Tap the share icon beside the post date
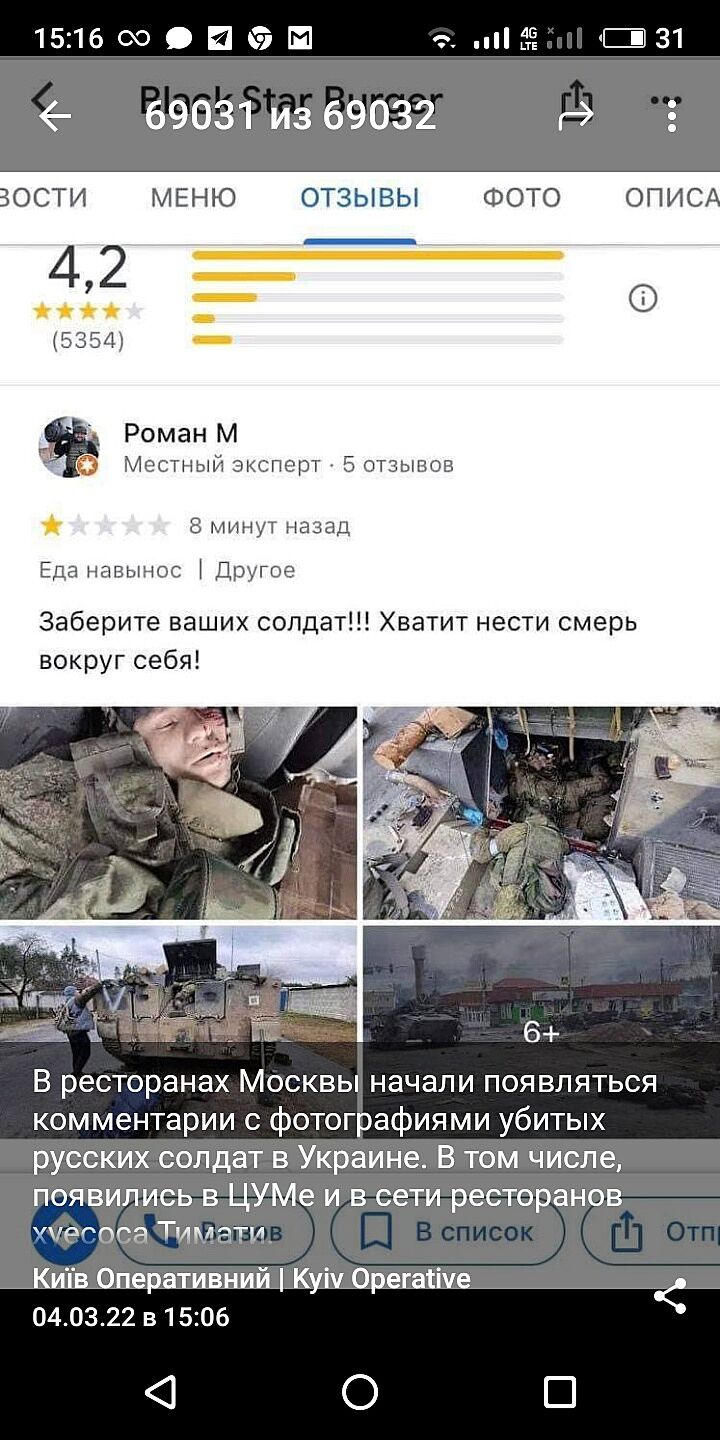This screenshot has width=720, height=1440. tap(669, 1296)
